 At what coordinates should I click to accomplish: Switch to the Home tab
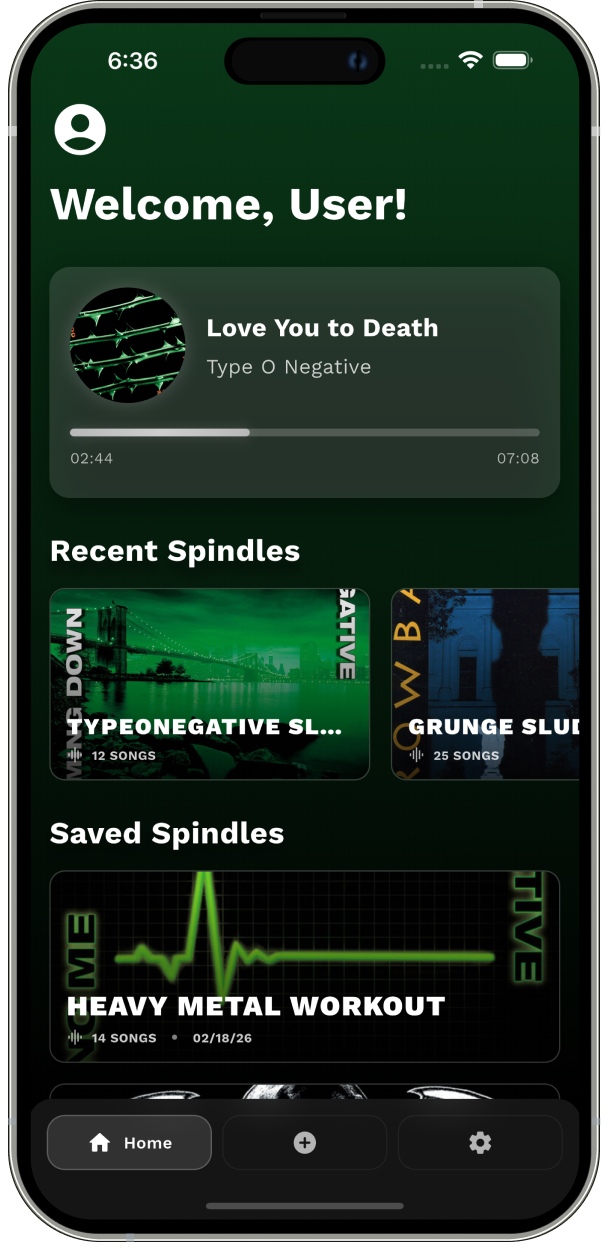pos(129,1142)
